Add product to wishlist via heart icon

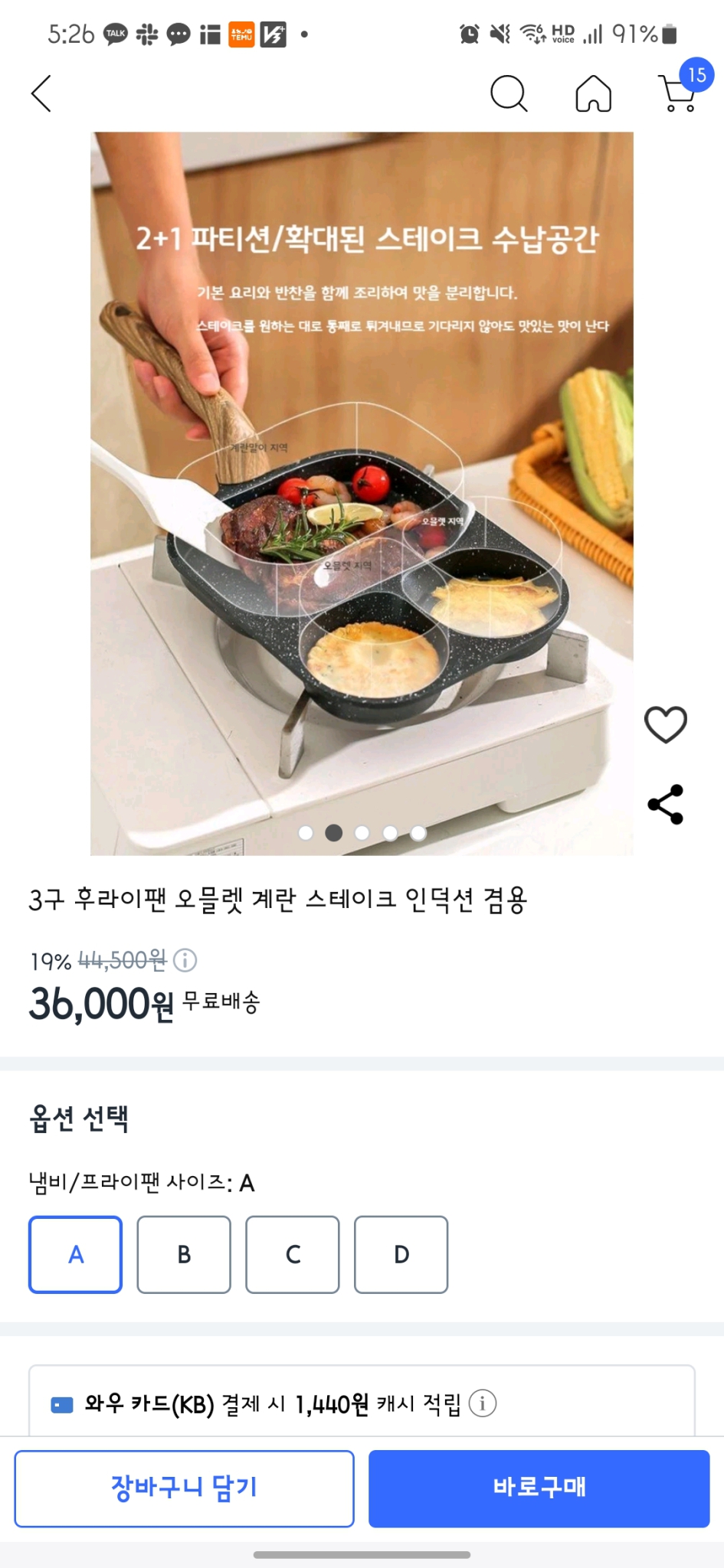[665, 723]
